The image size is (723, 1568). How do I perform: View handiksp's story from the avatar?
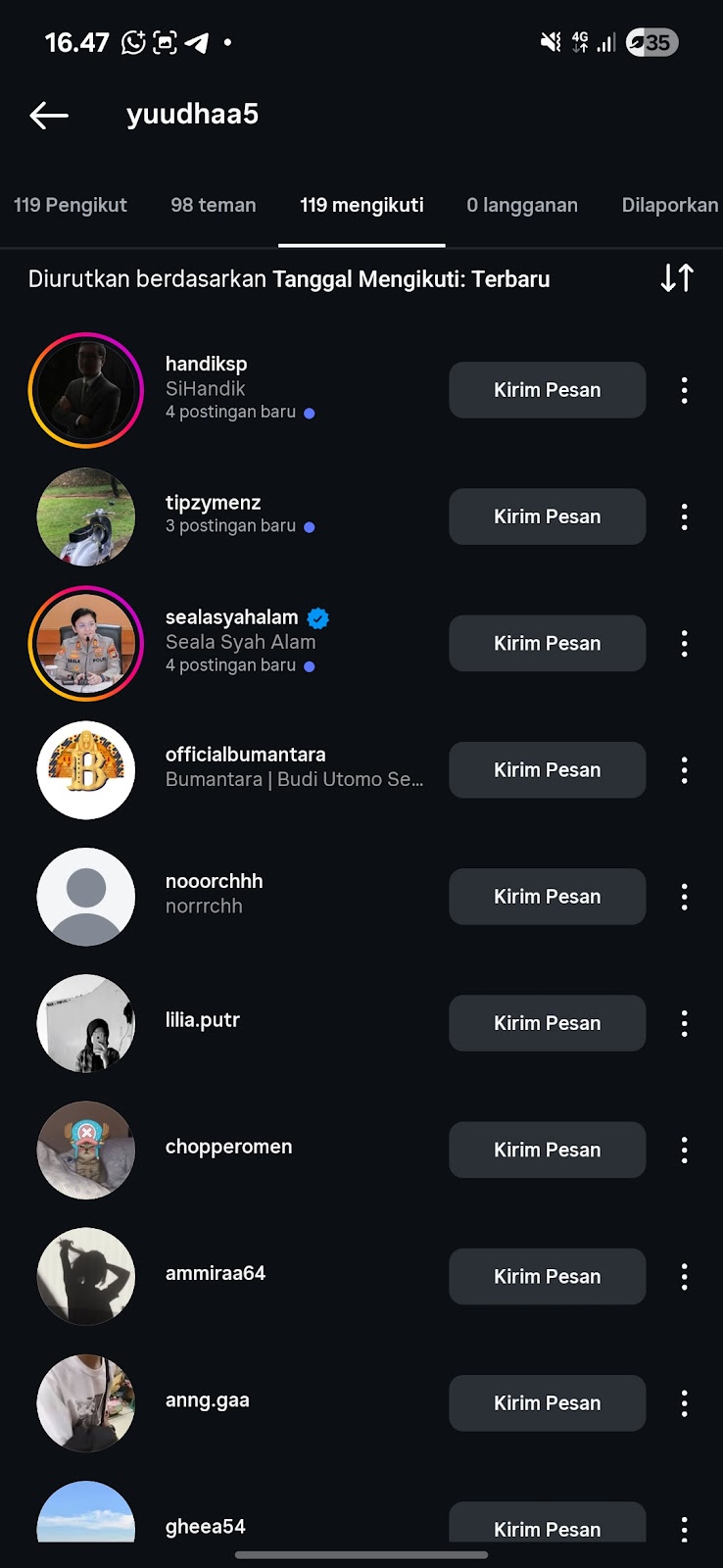(86, 390)
